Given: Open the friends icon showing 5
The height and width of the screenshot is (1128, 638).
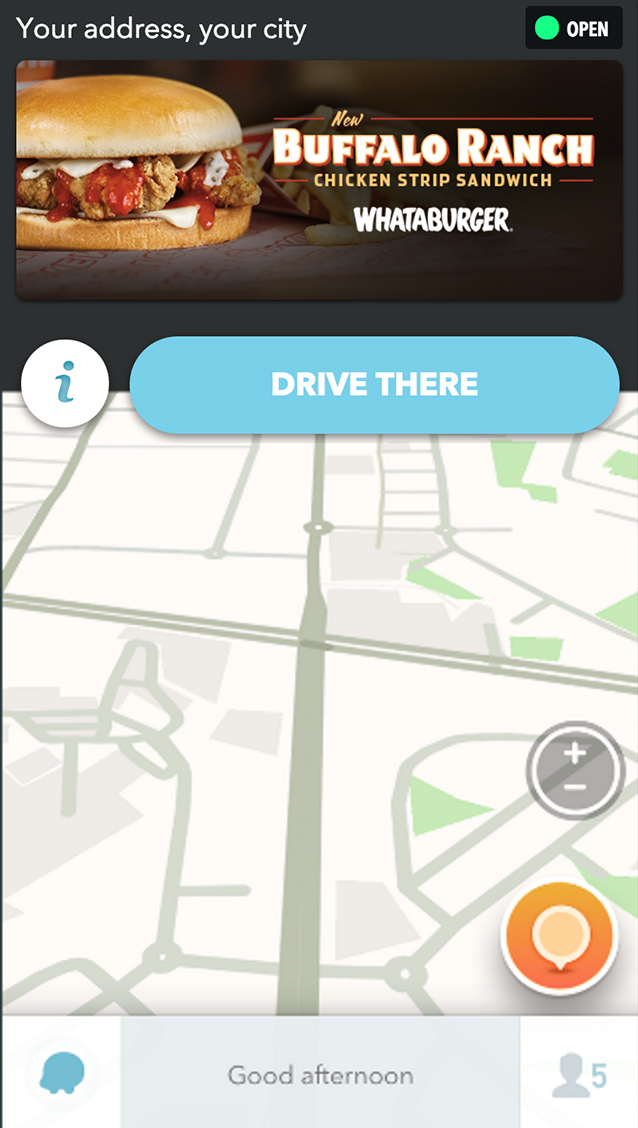Looking at the screenshot, I should pos(579,1076).
